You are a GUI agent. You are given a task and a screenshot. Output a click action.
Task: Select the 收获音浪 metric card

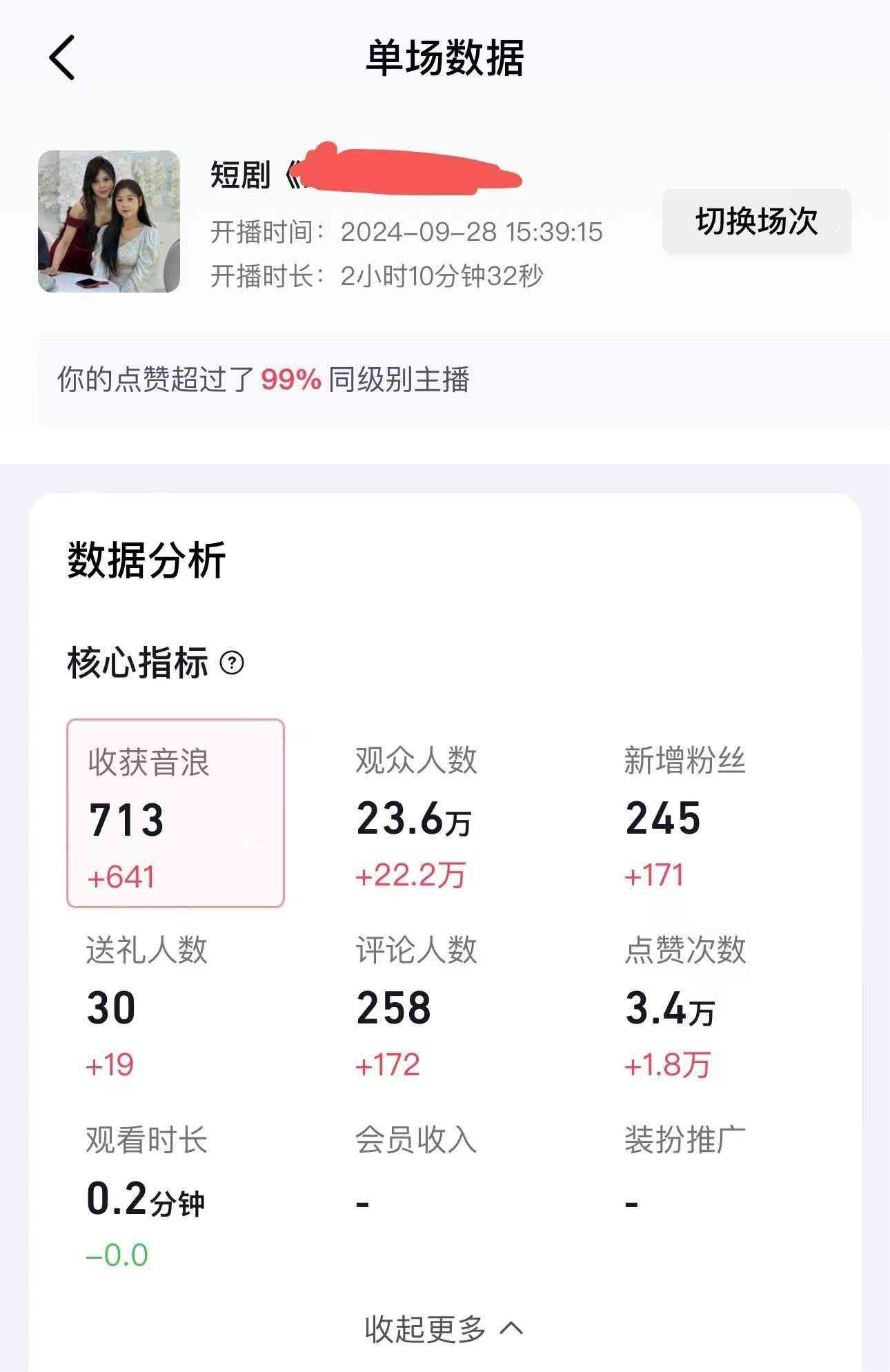tap(175, 813)
